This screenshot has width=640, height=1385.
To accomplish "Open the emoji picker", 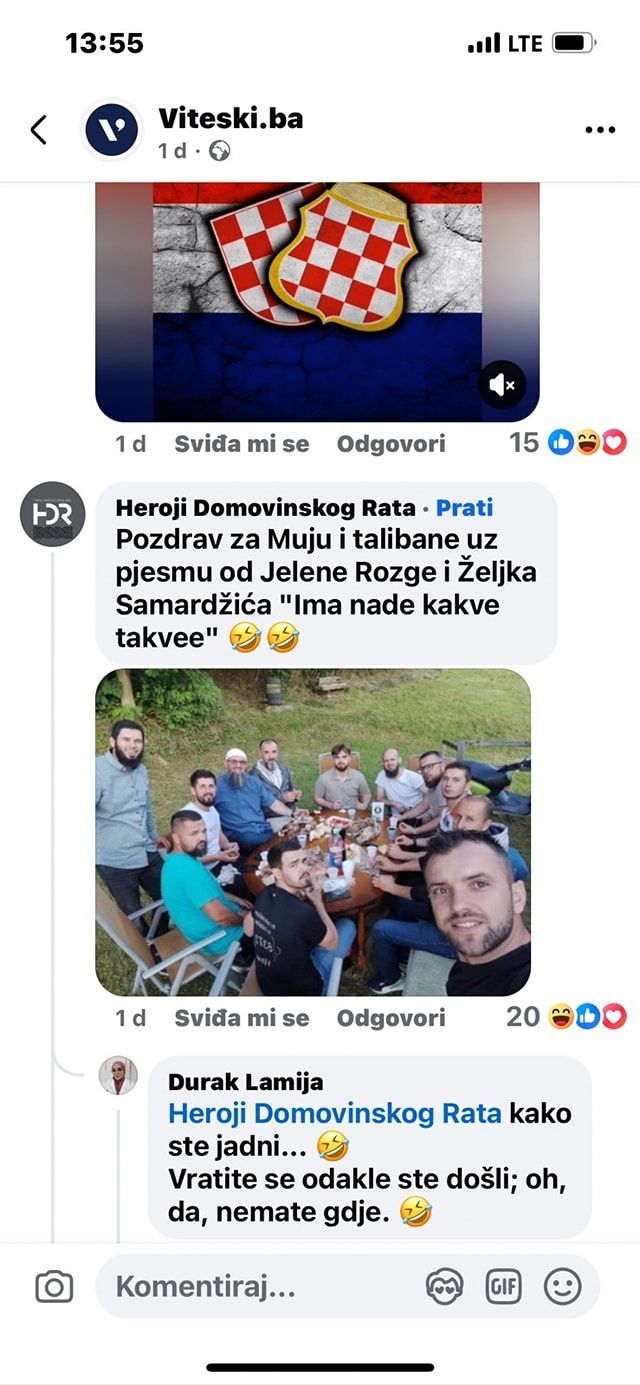I will point(563,1286).
